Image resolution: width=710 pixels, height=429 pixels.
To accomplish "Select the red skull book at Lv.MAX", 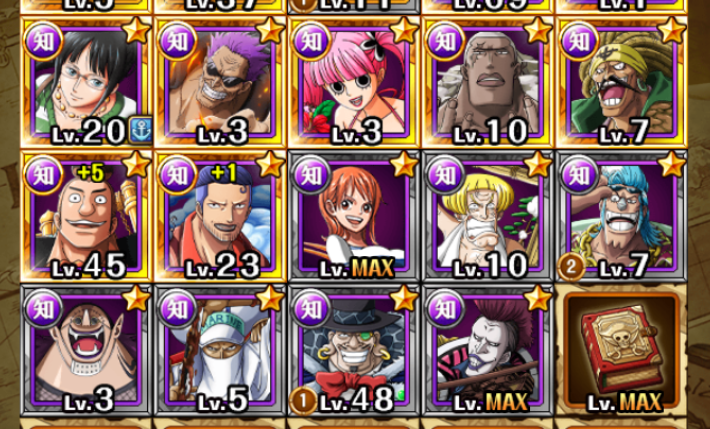I will [x=622, y=348].
